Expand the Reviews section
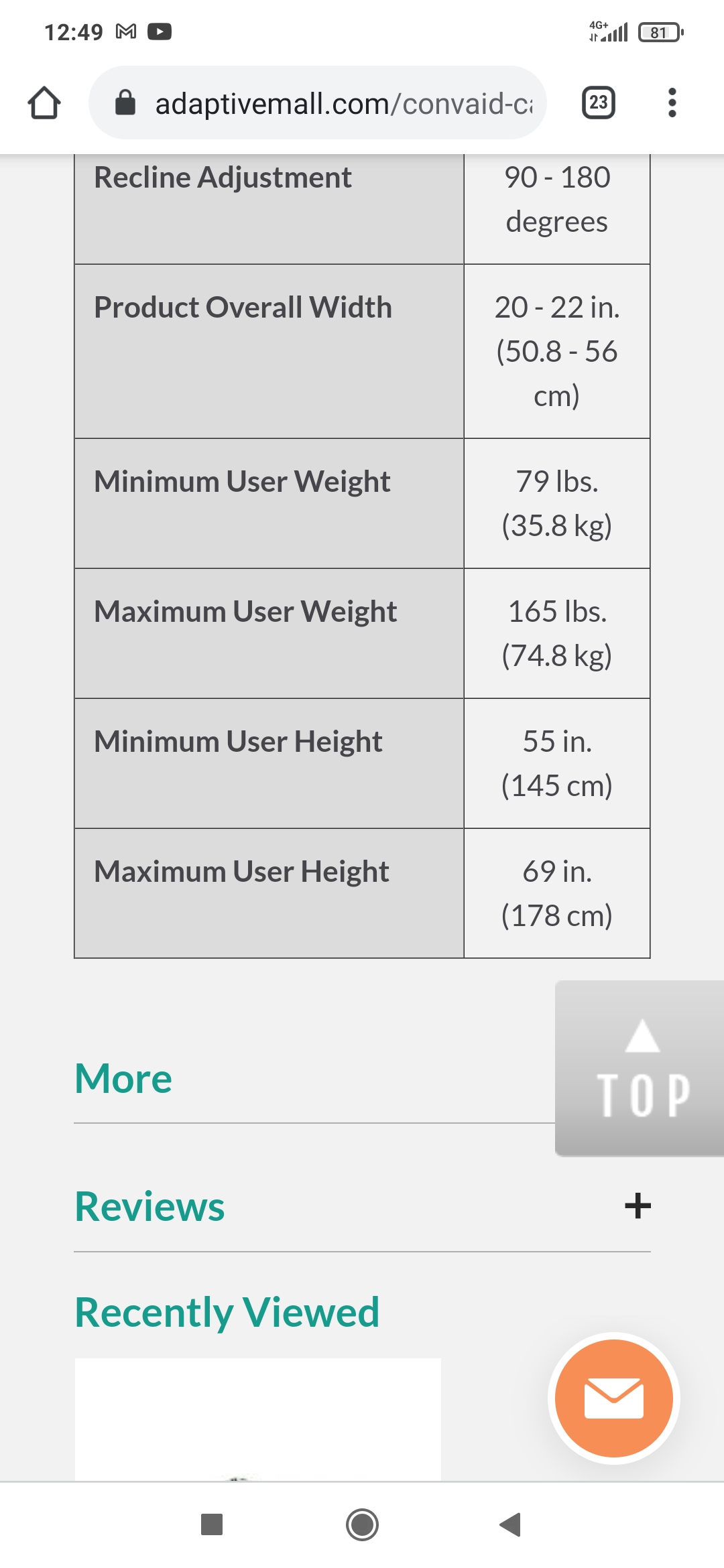This screenshot has height=1568, width=724. click(x=362, y=1205)
